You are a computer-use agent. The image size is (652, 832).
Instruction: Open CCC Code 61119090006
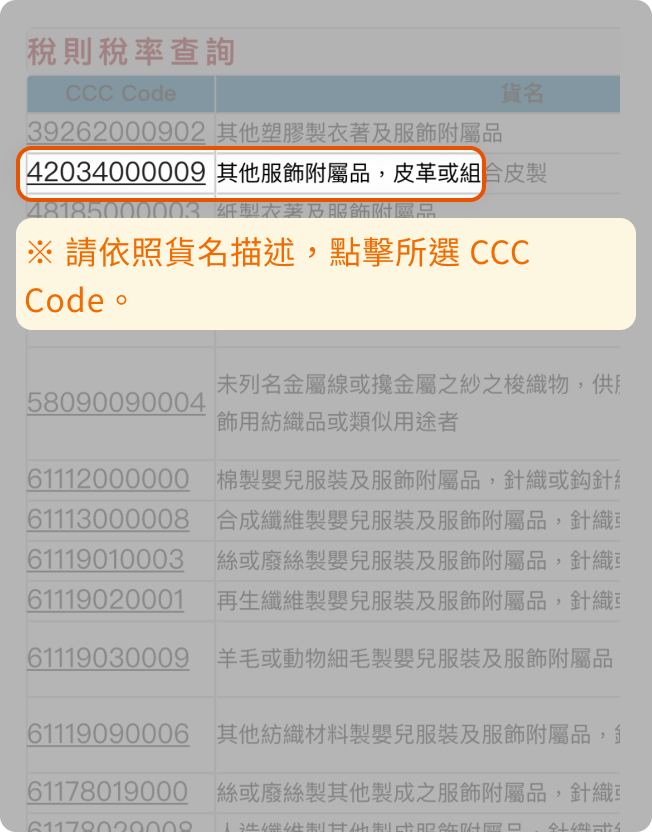pyautogui.click(x=108, y=734)
